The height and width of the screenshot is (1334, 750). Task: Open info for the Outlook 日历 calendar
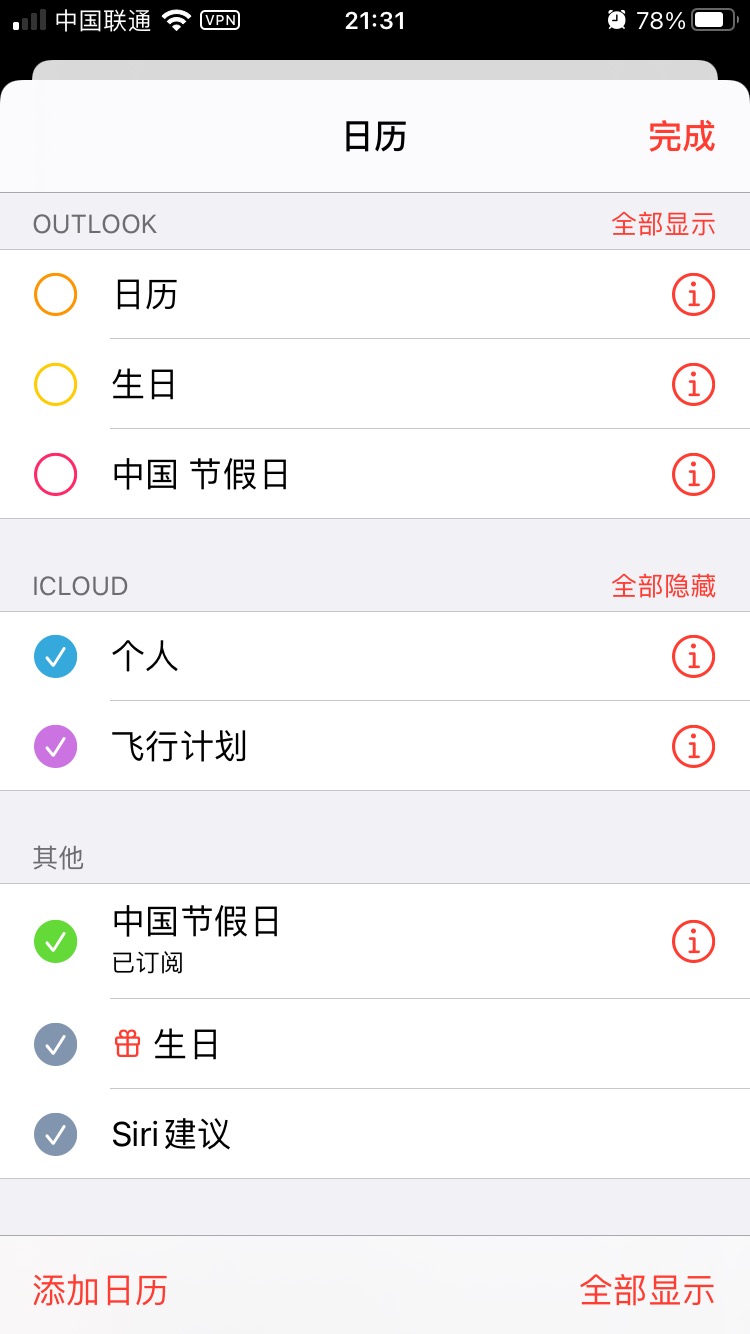[693, 294]
